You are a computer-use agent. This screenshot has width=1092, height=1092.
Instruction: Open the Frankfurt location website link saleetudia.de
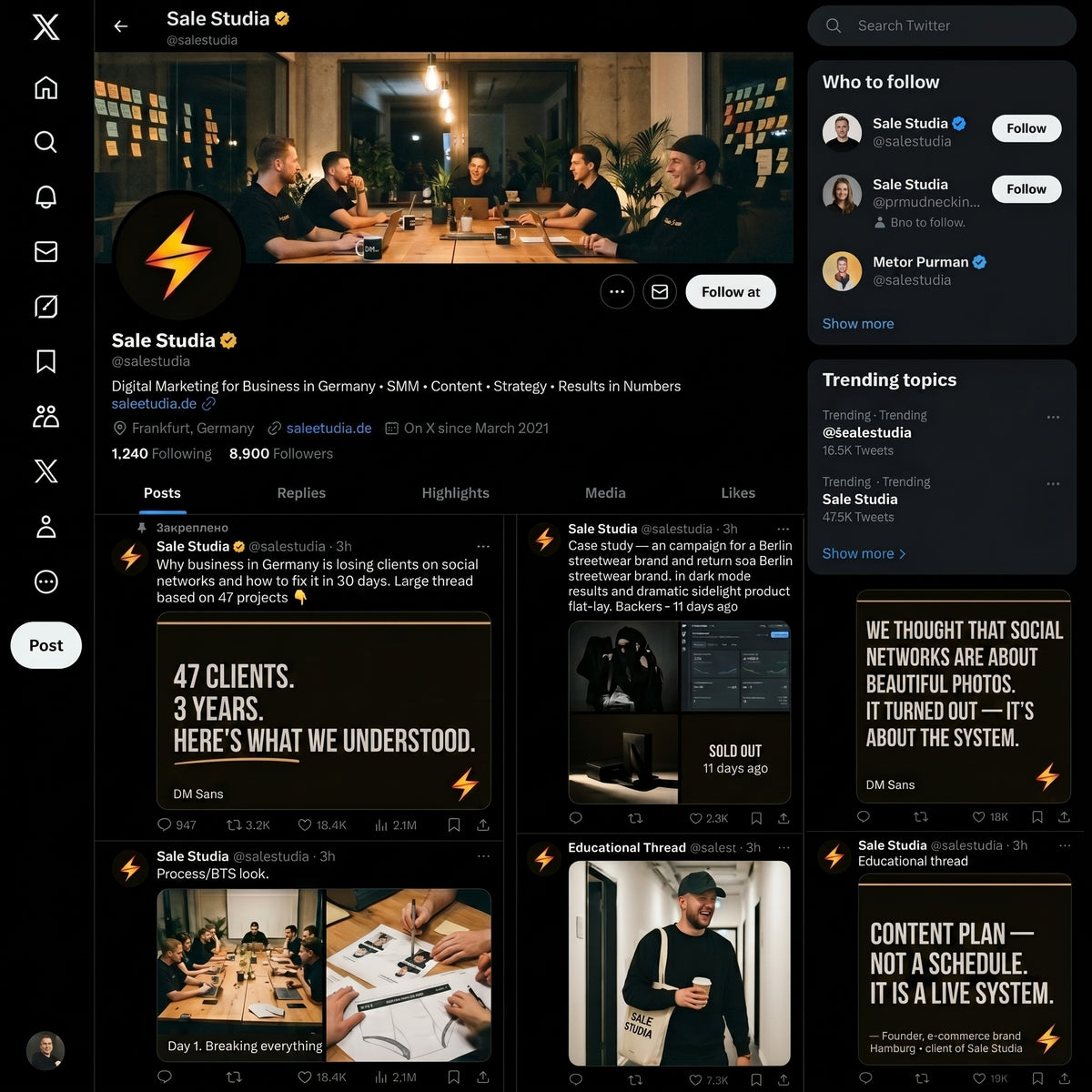point(329,428)
